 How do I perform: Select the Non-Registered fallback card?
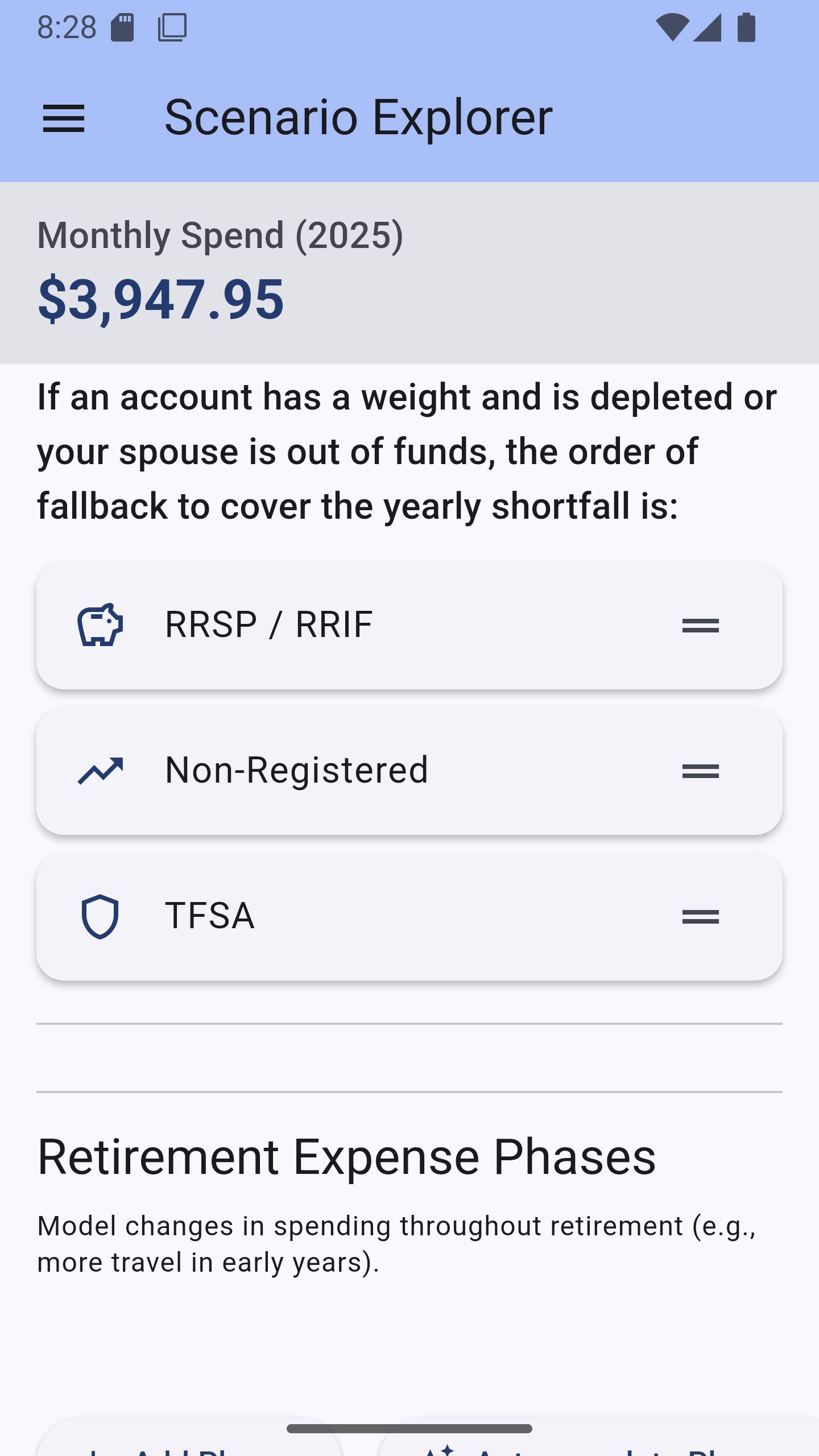pyautogui.click(x=409, y=771)
